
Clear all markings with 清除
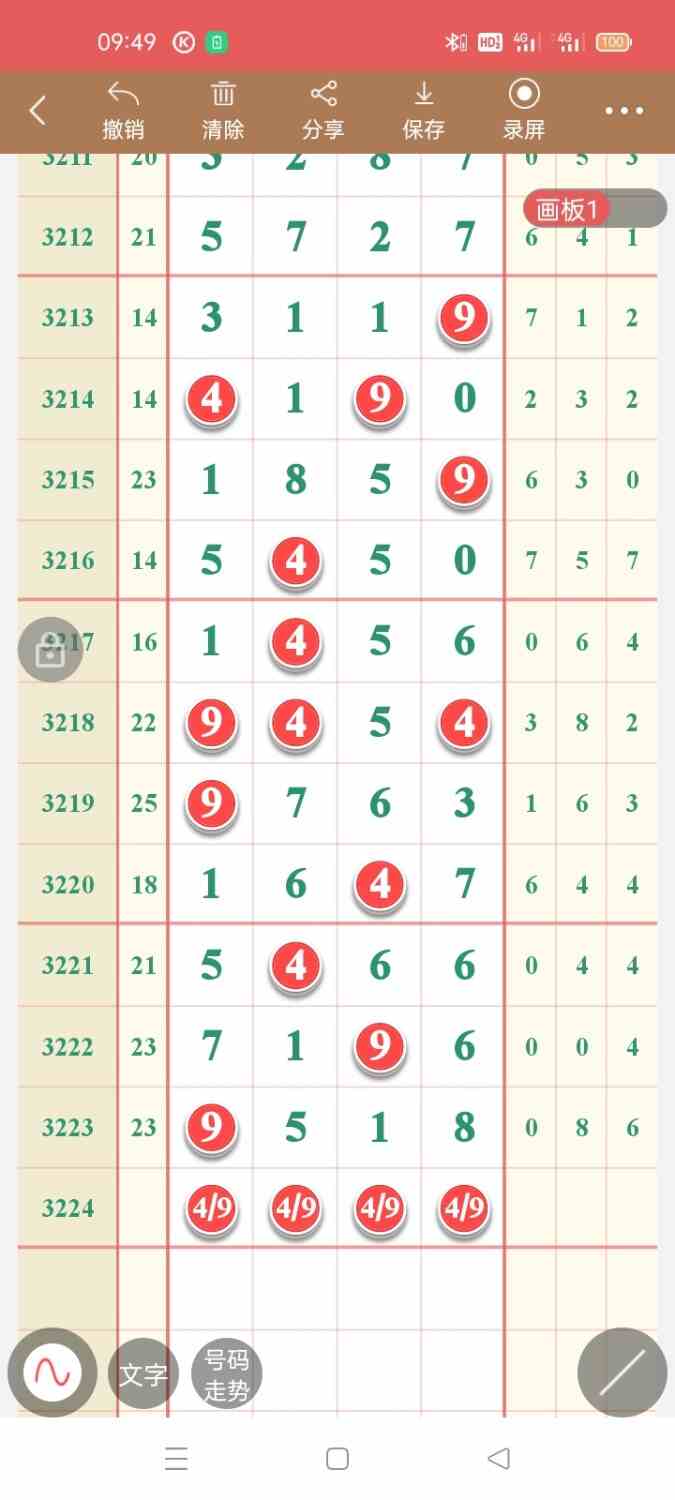point(223,110)
